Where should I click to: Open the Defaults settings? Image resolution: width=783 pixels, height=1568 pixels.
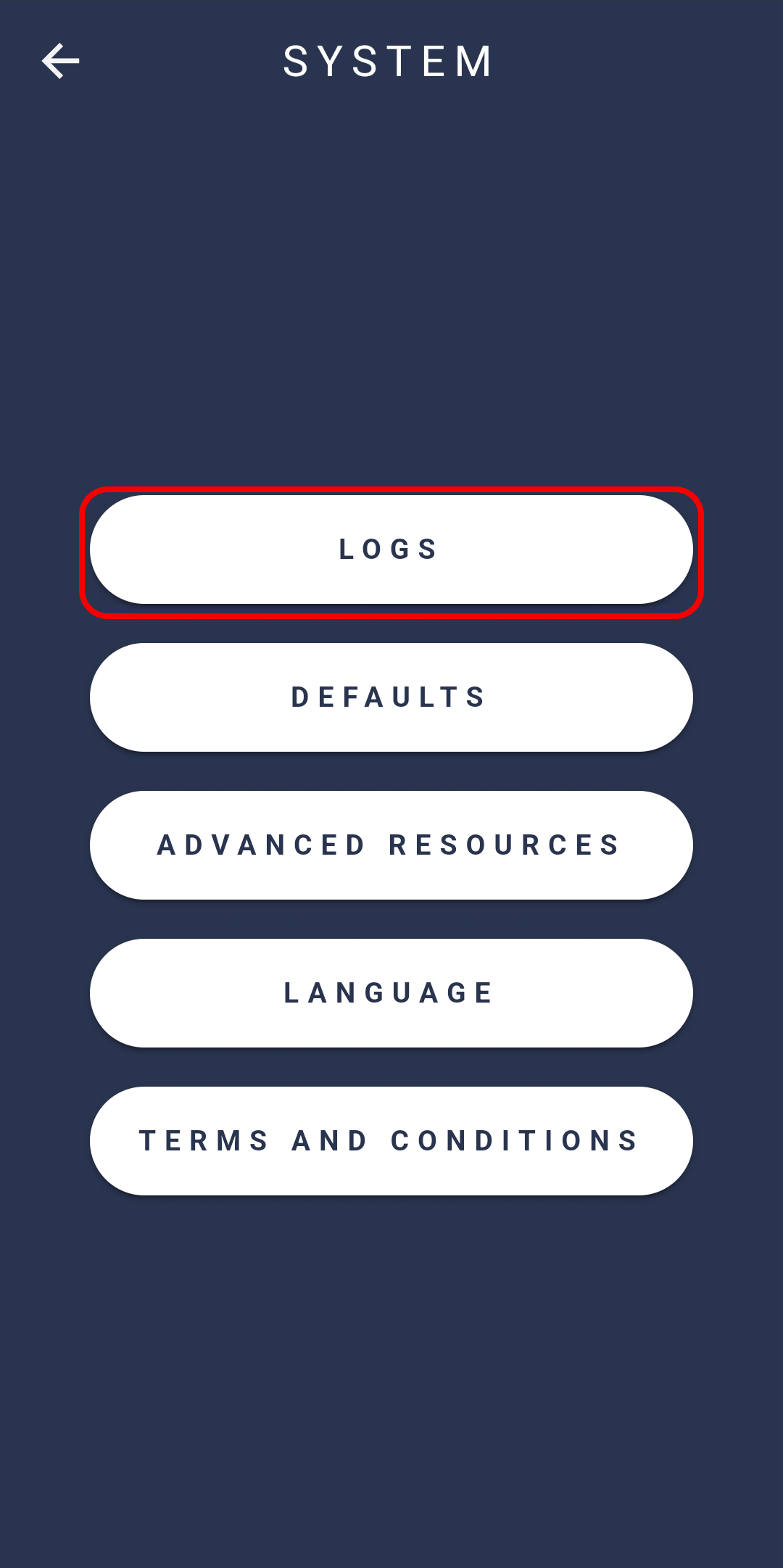coord(391,697)
